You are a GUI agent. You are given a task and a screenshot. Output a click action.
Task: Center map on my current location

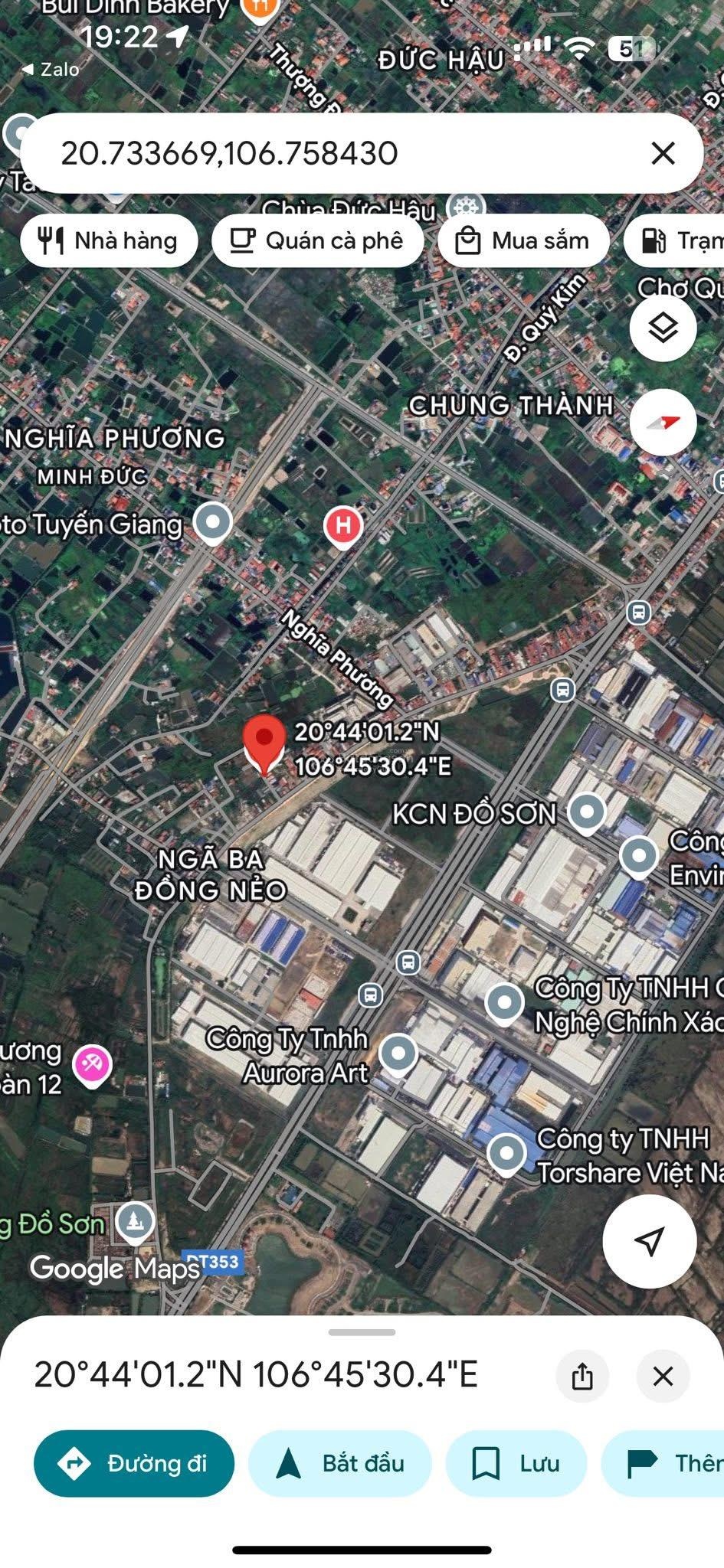(649, 1242)
